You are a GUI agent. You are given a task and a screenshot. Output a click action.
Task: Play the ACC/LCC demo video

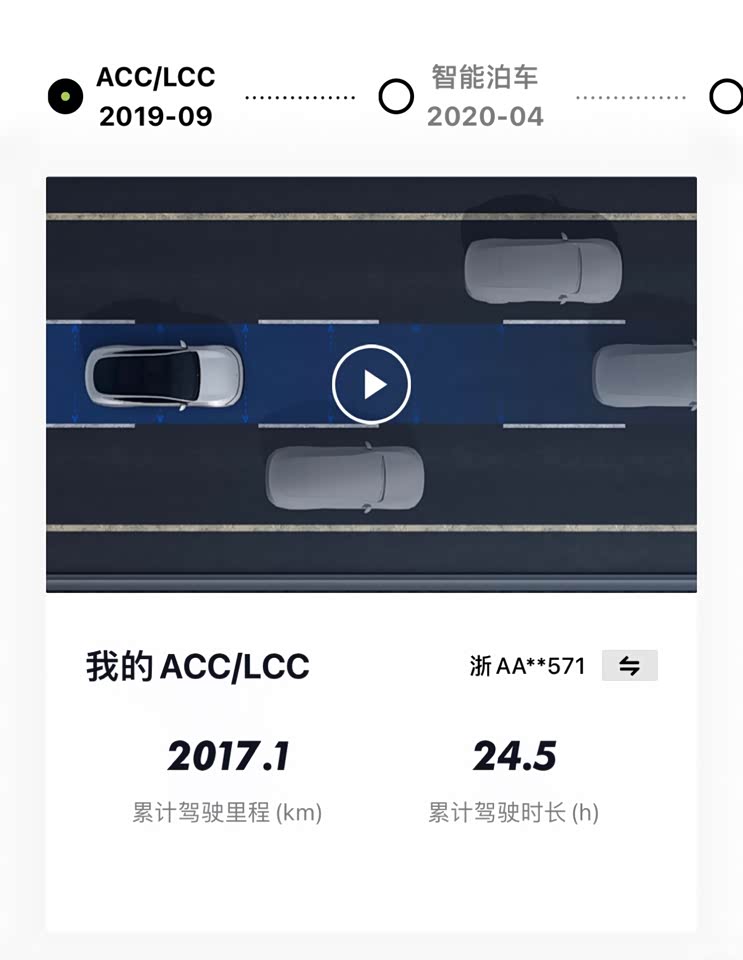point(372,384)
